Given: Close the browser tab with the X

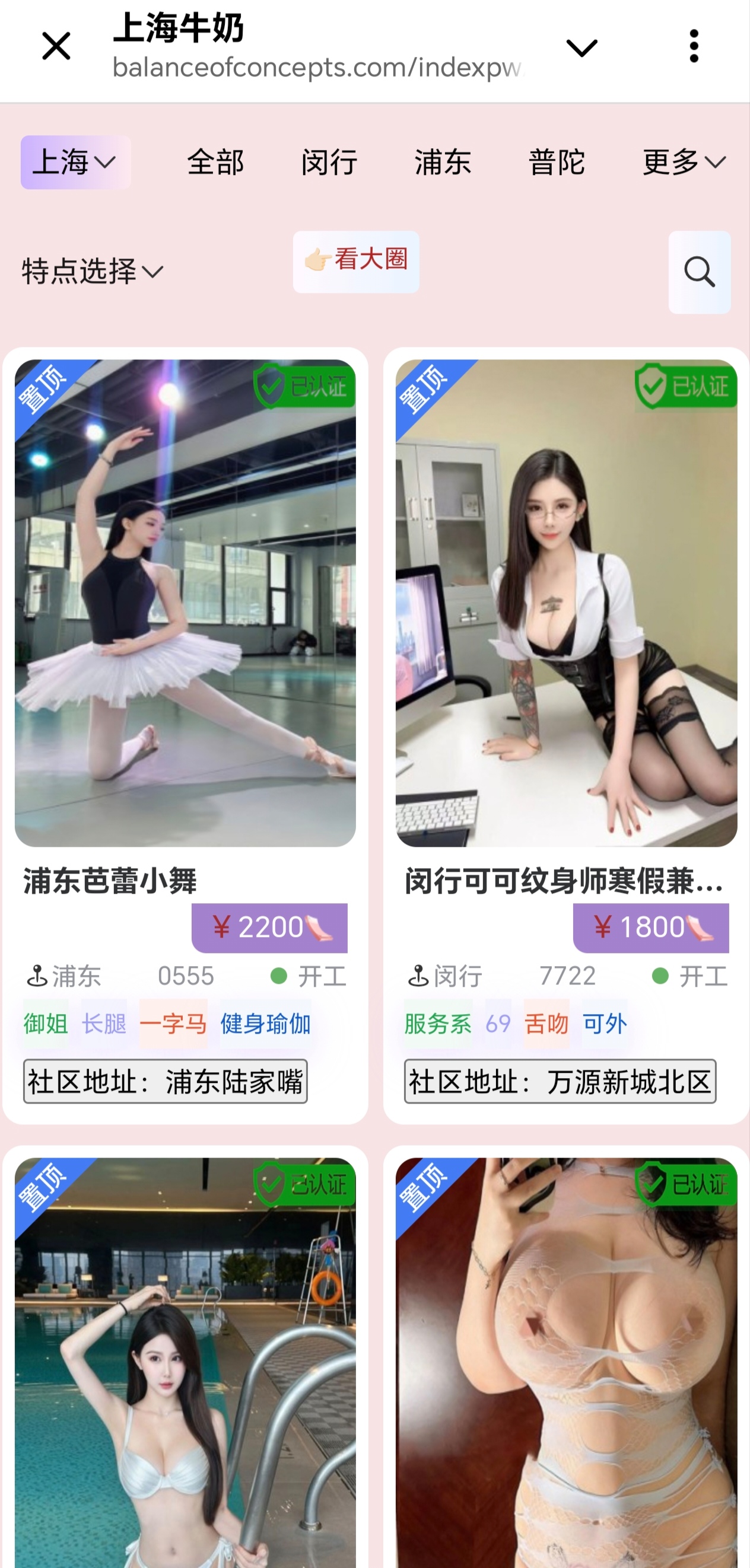Looking at the screenshot, I should click(x=56, y=46).
